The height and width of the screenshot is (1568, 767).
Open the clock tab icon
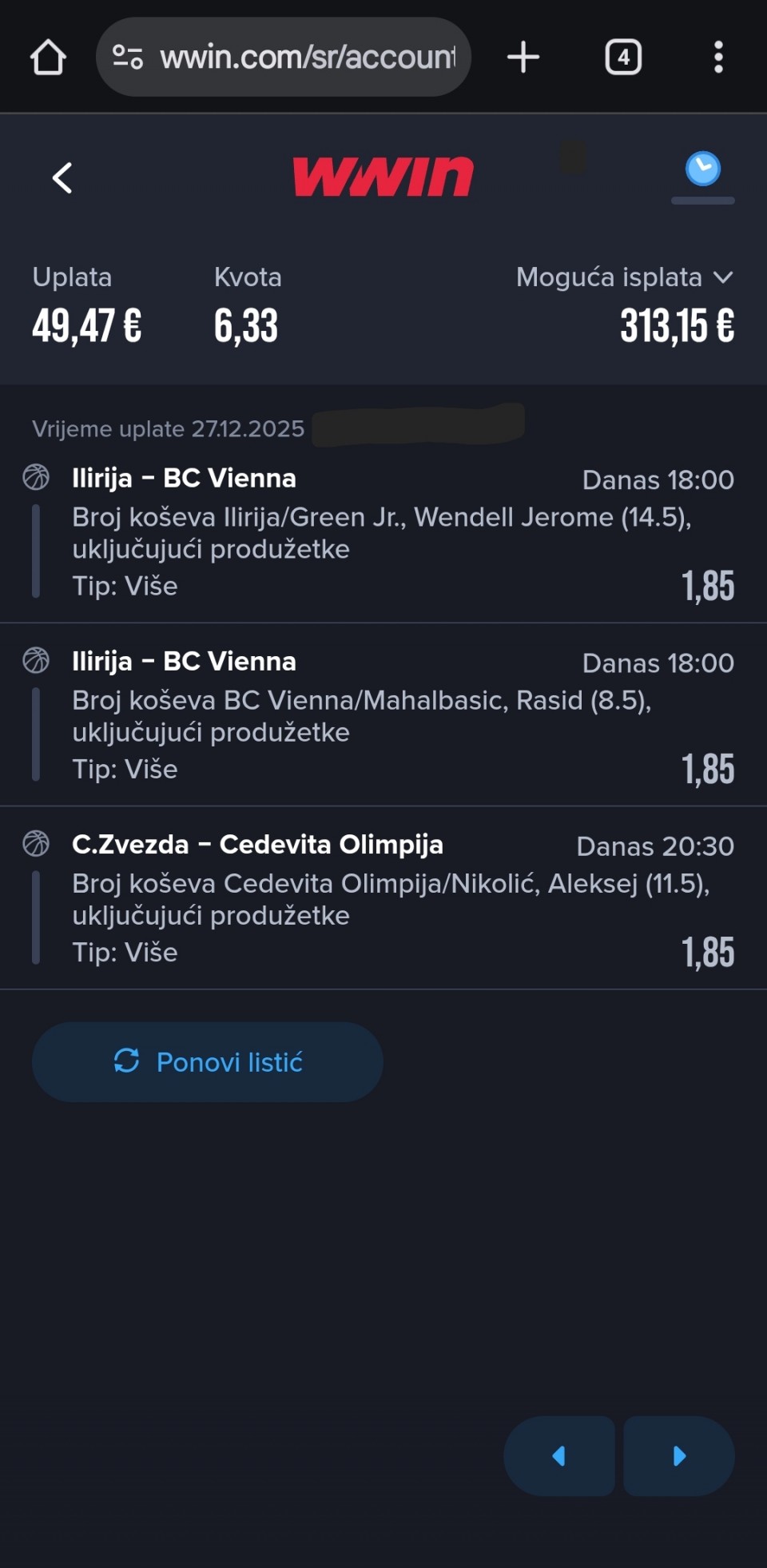pos(702,169)
